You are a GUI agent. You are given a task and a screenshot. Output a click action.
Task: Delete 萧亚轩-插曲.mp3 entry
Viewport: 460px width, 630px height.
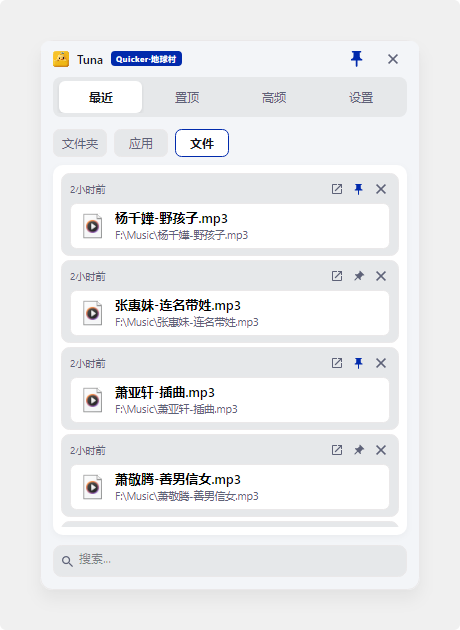(381, 363)
